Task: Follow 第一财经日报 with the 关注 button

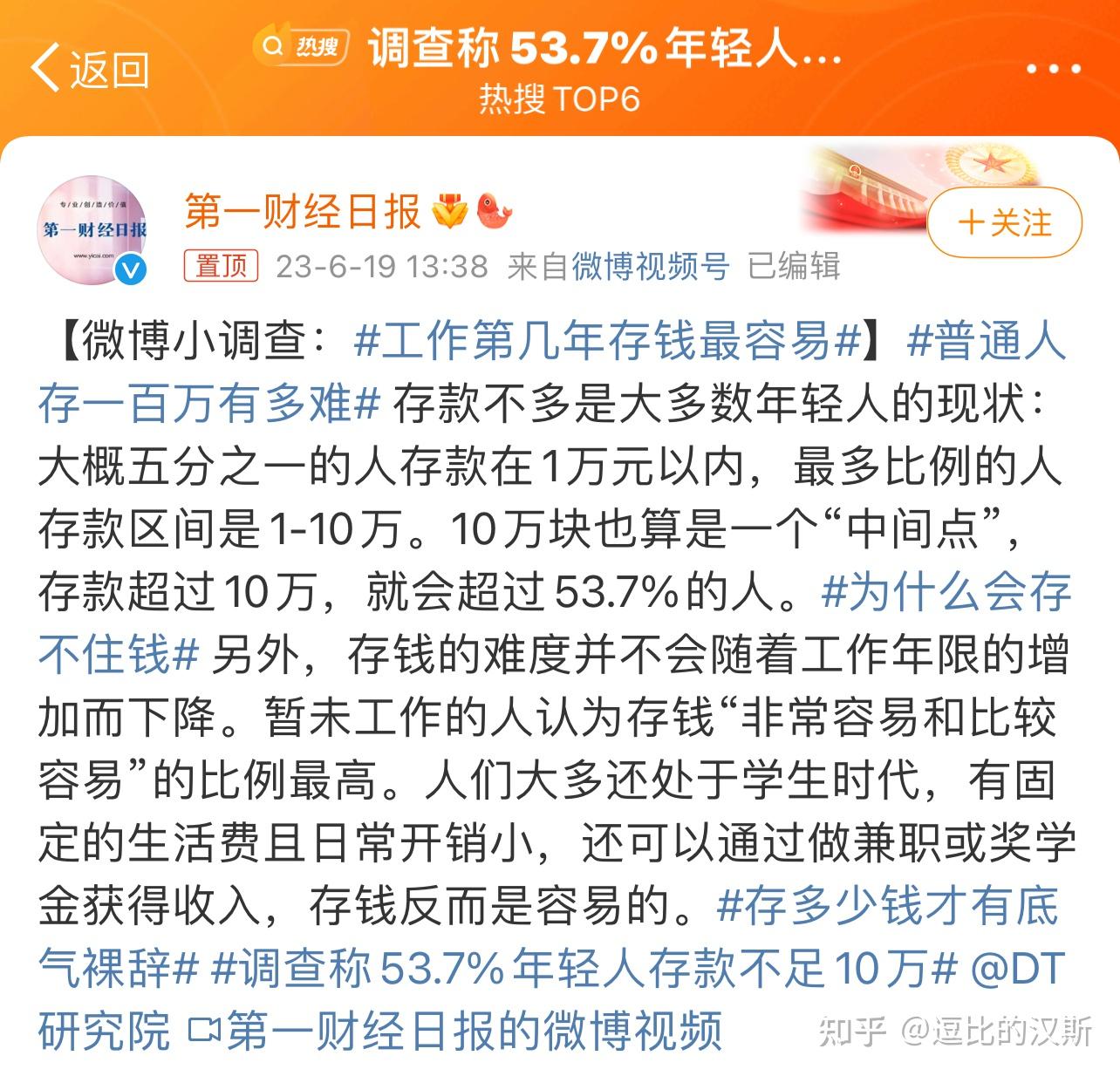Action: click(1004, 223)
